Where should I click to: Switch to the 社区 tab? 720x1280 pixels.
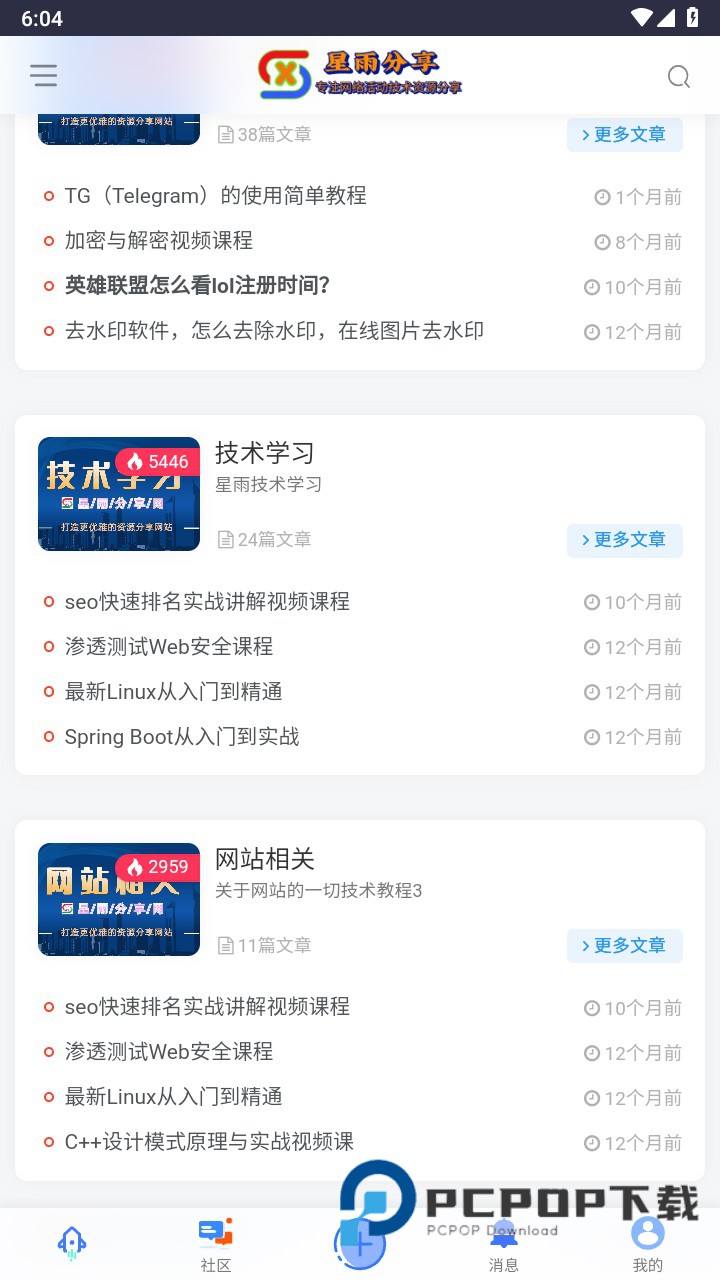click(215, 1245)
